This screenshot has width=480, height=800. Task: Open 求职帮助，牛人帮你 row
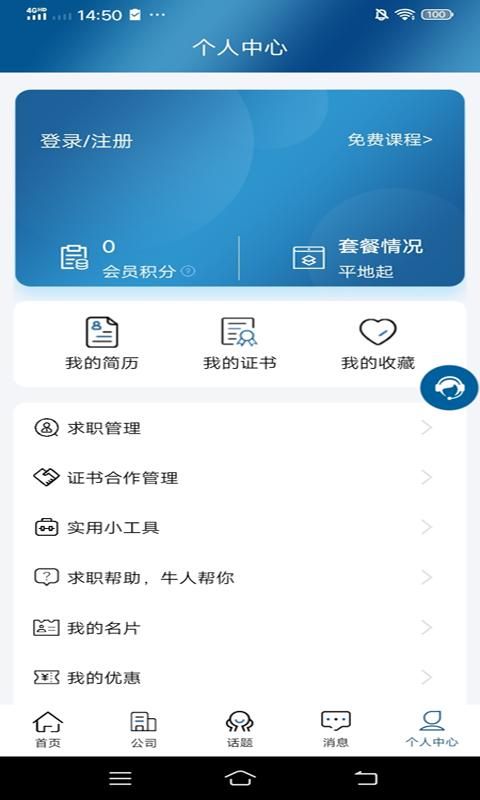pos(240,578)
